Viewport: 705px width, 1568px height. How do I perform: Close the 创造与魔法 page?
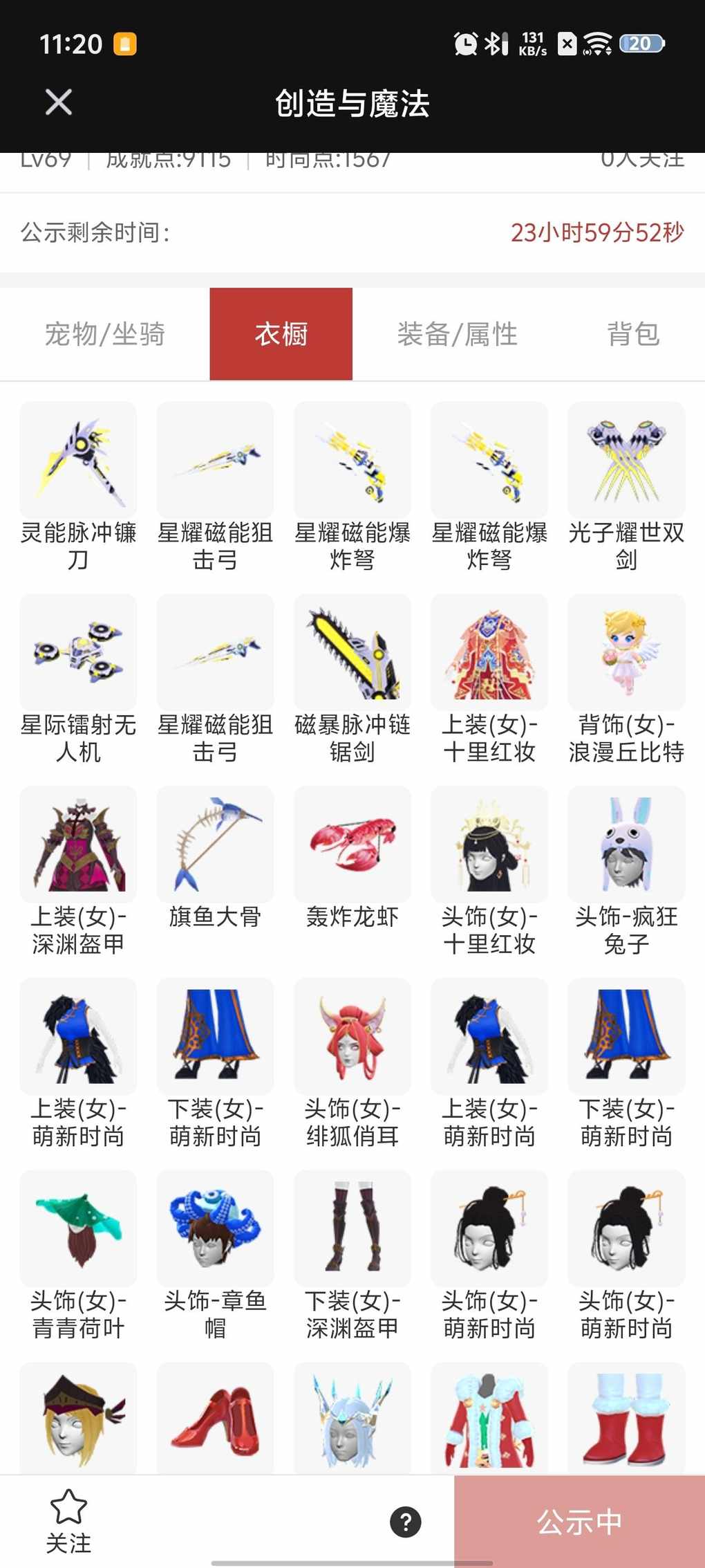[59, 102]
